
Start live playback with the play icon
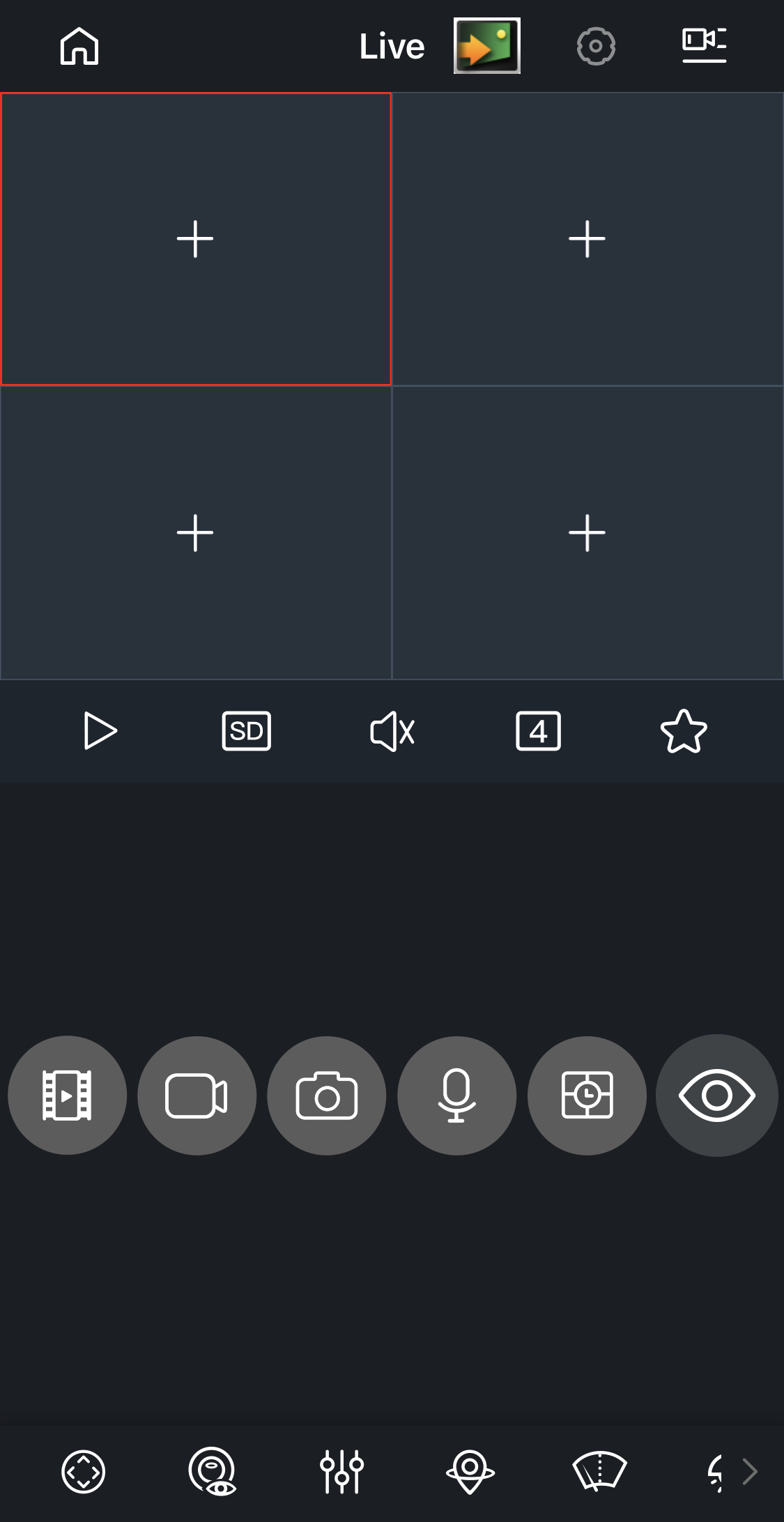point(100,731)
